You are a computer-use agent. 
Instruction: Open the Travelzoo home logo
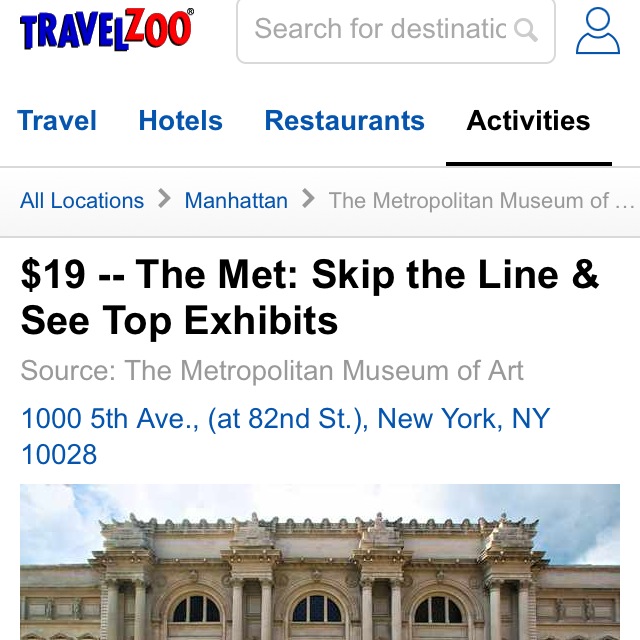click(107, 30)
